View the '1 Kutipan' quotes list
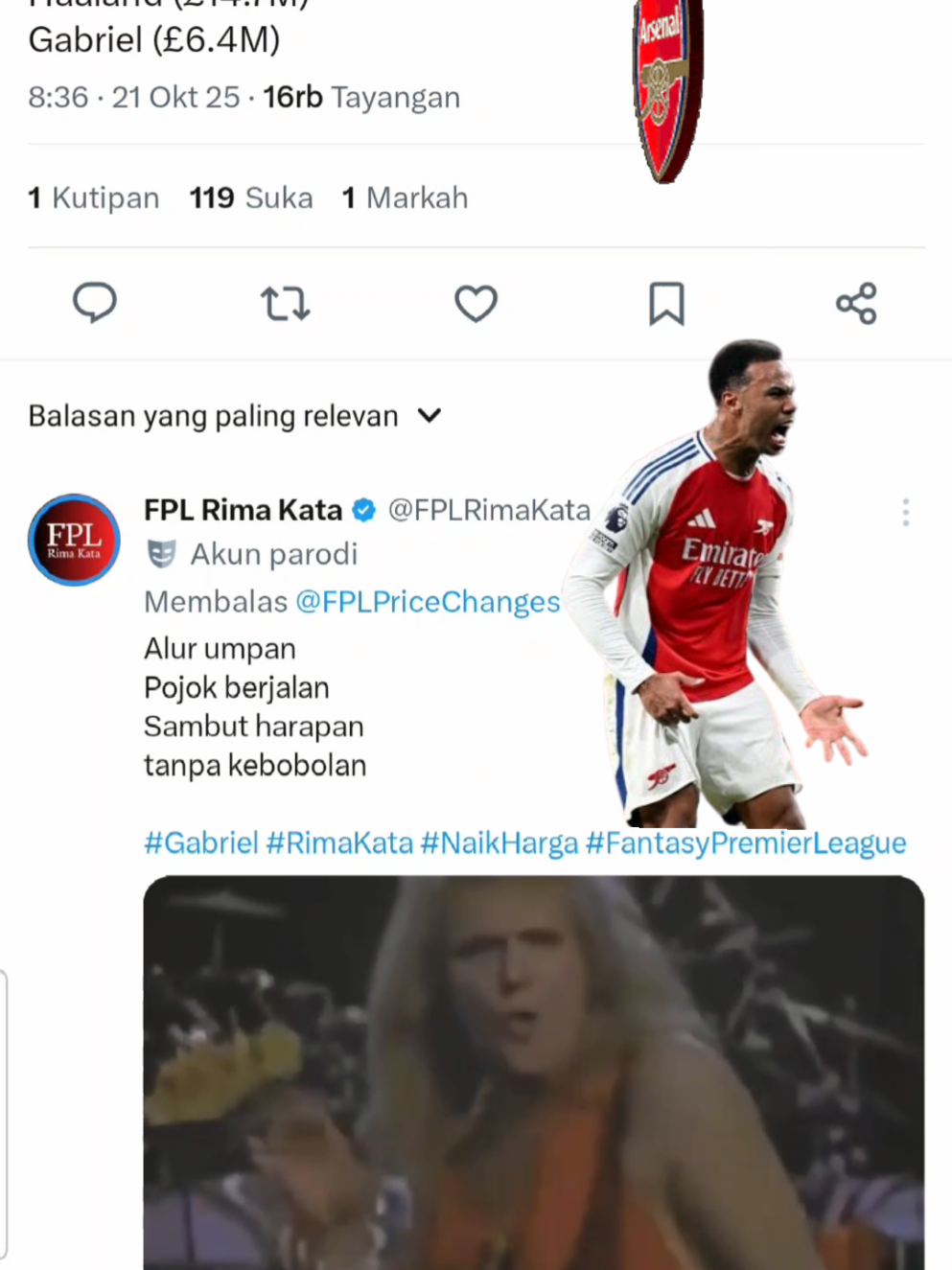Image resolution: width=952 pixels, height=1270 pixels. 94,197
